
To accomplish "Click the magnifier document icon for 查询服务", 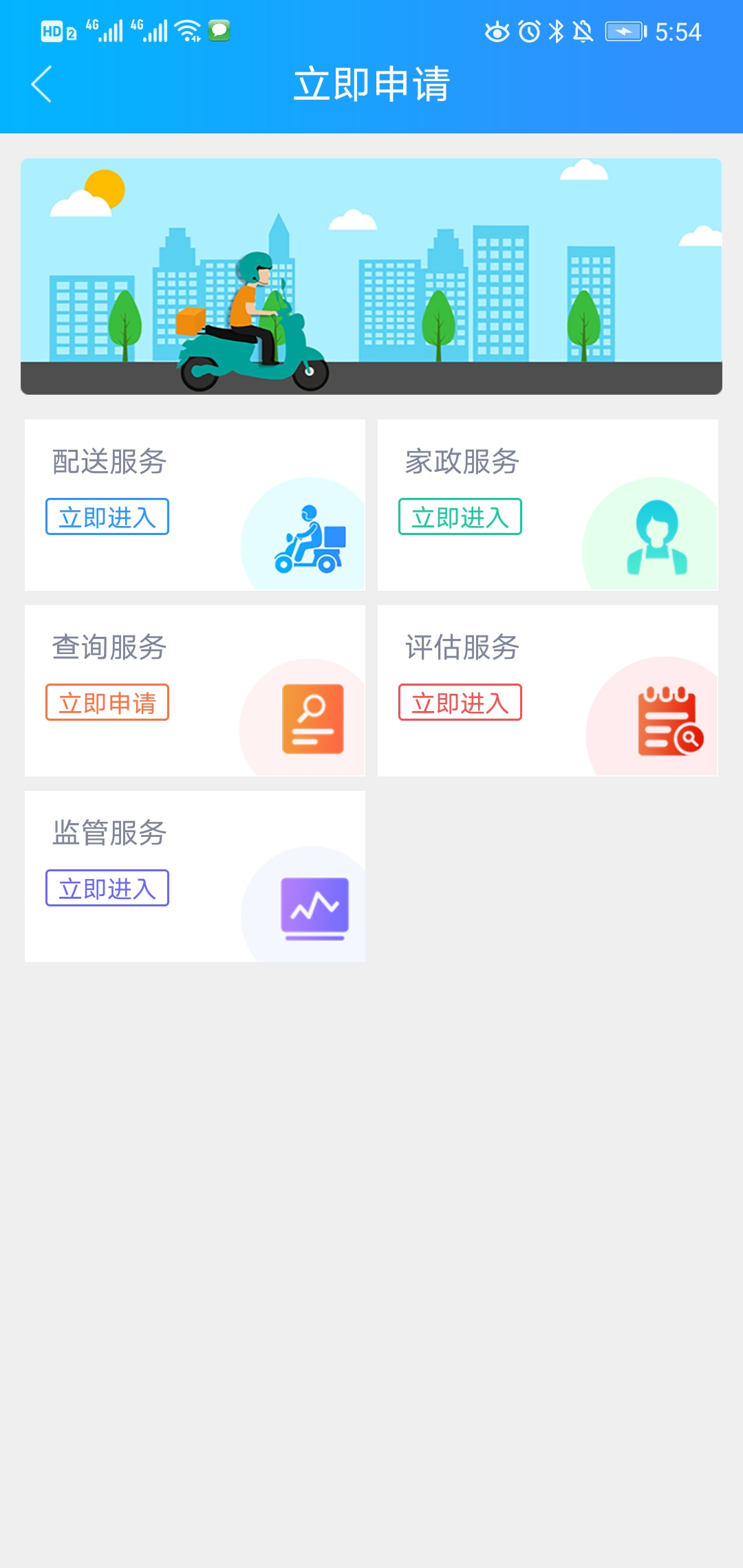I will pos(311,717).
